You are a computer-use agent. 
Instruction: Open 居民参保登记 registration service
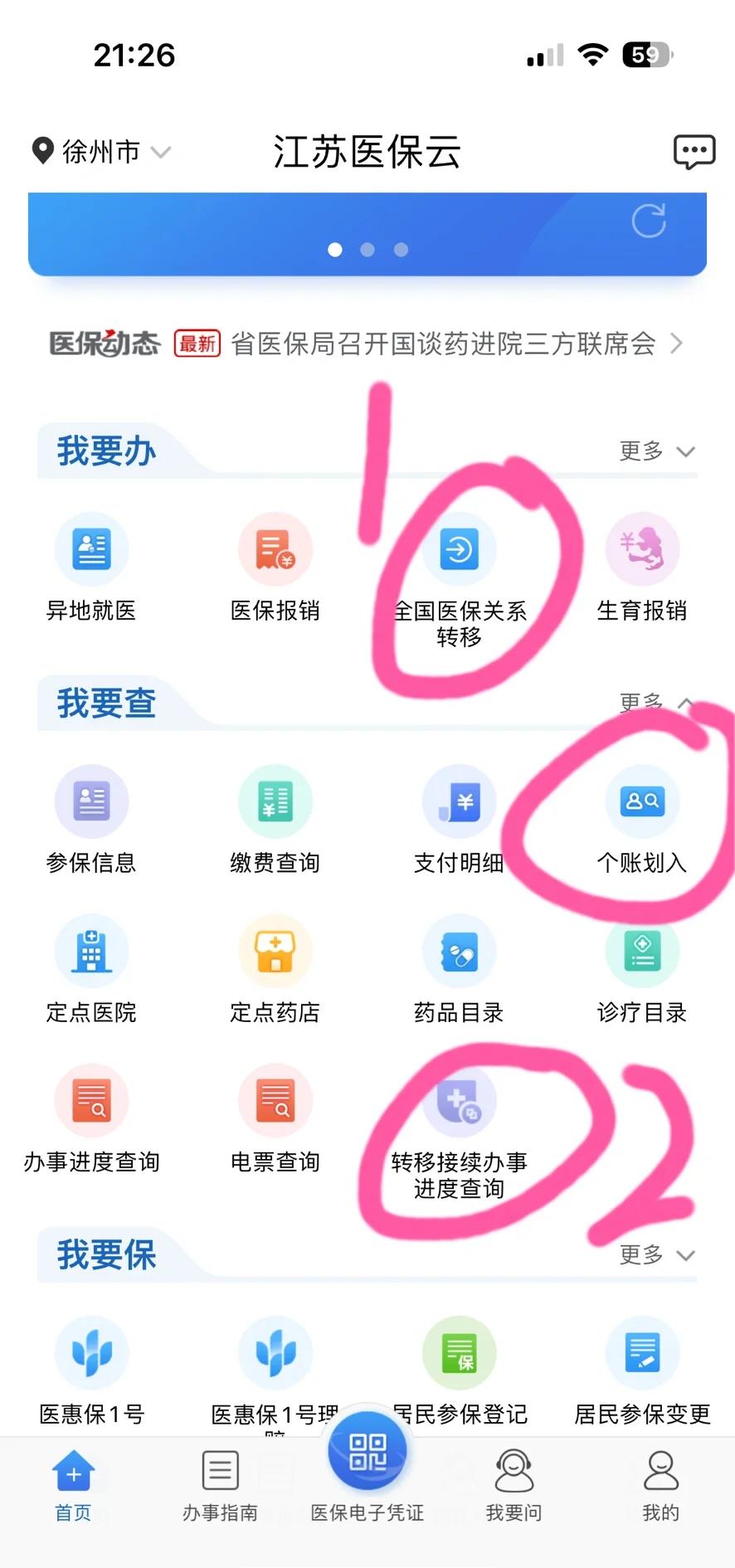pyautogui.click(x=459, y=1352)
